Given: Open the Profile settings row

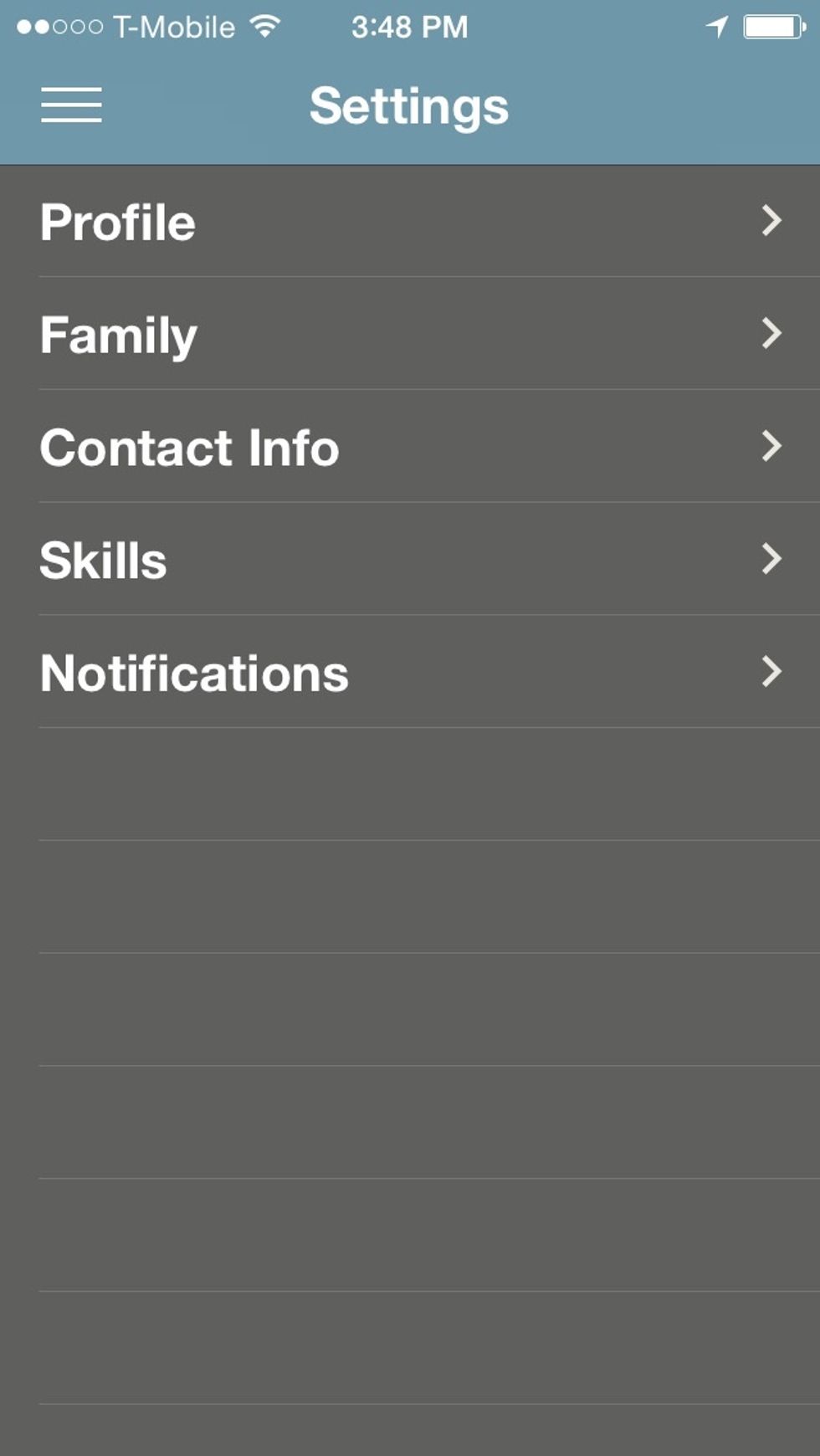Looking at the screenshot, I should pyautogui.click(x=410, y=221).
